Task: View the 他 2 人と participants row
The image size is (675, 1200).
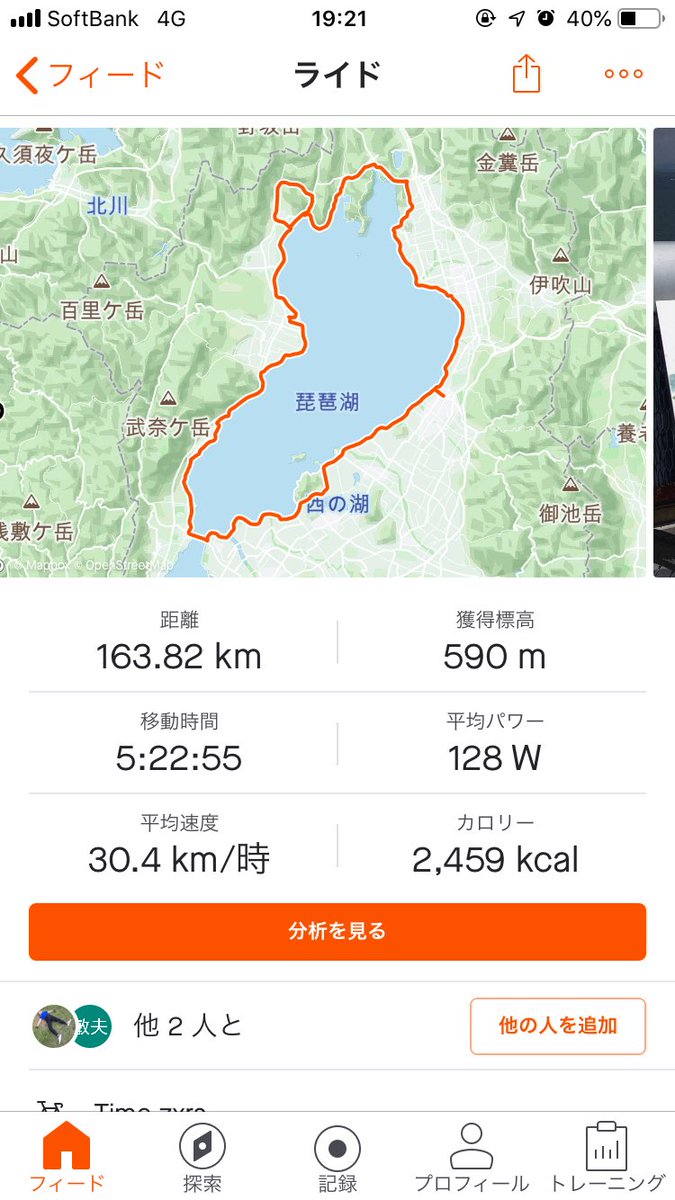Action: 188,1026
